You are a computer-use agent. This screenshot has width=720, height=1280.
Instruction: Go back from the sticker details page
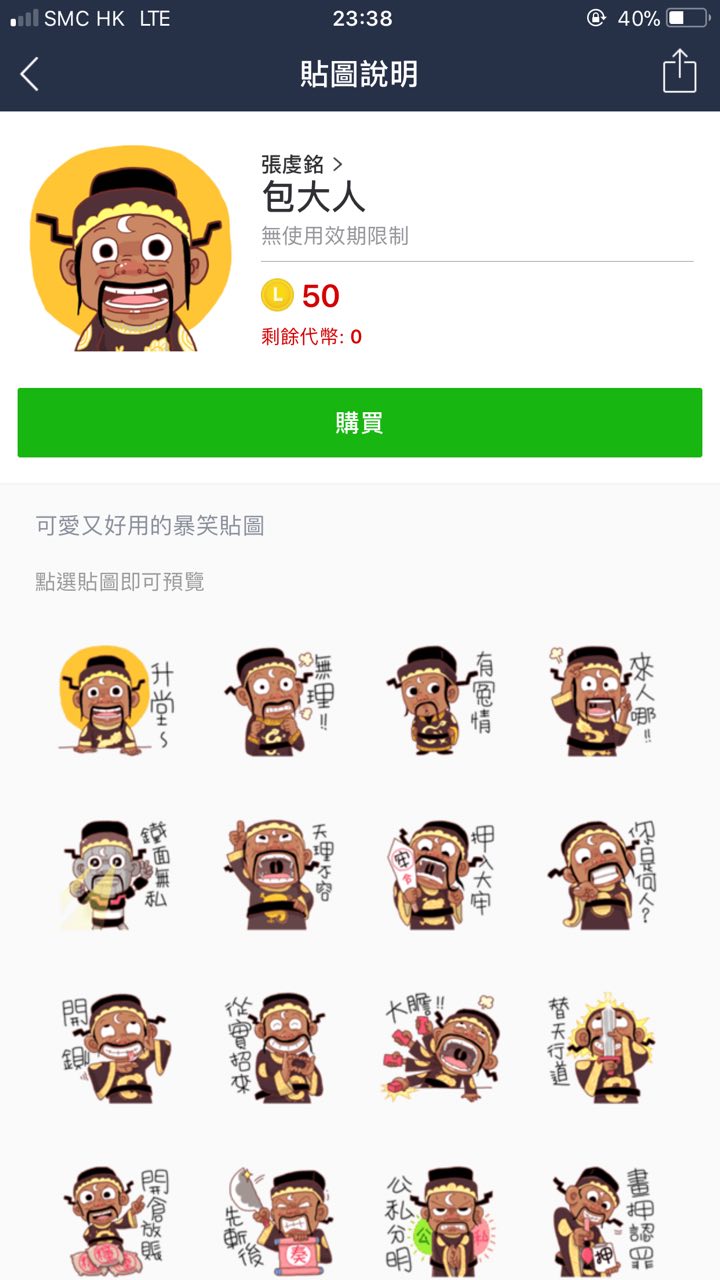click(x=30, y=74)
